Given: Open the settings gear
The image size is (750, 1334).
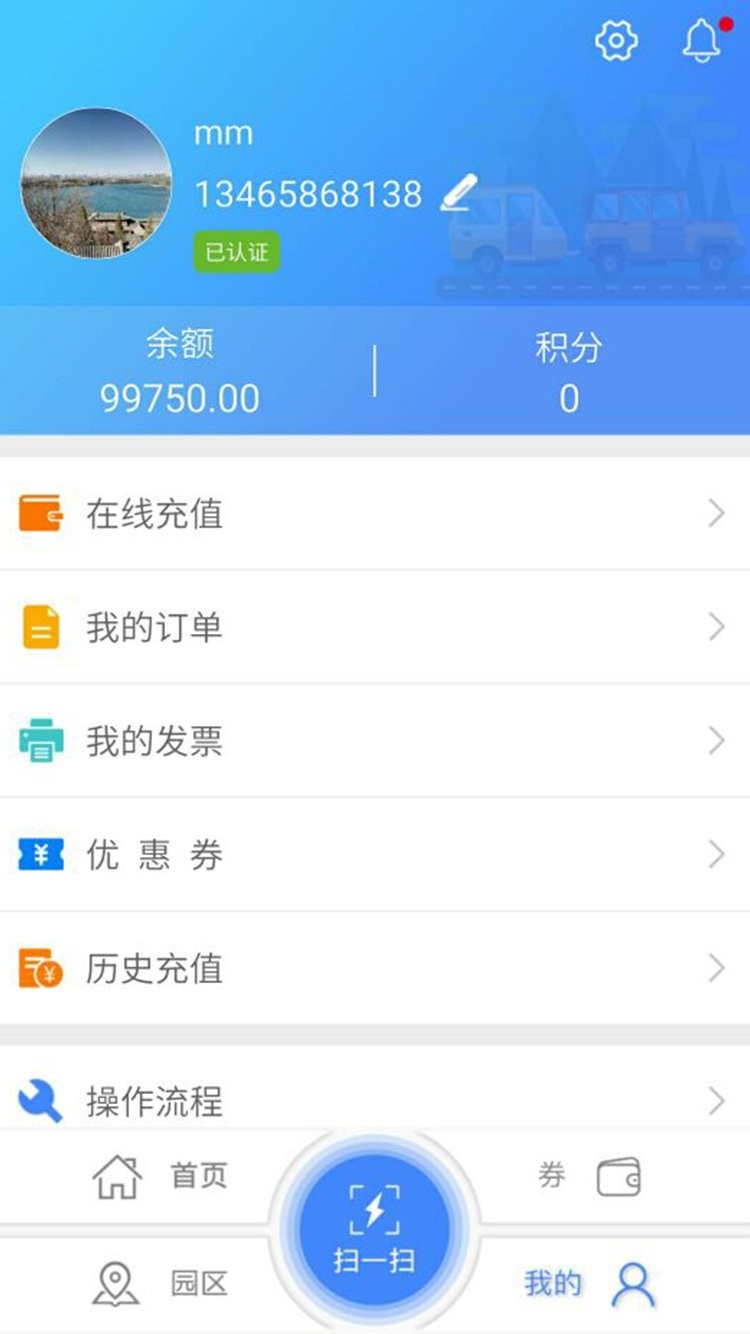Looking at the screenshot, I should pyautogui.click(x=616, y=41).
